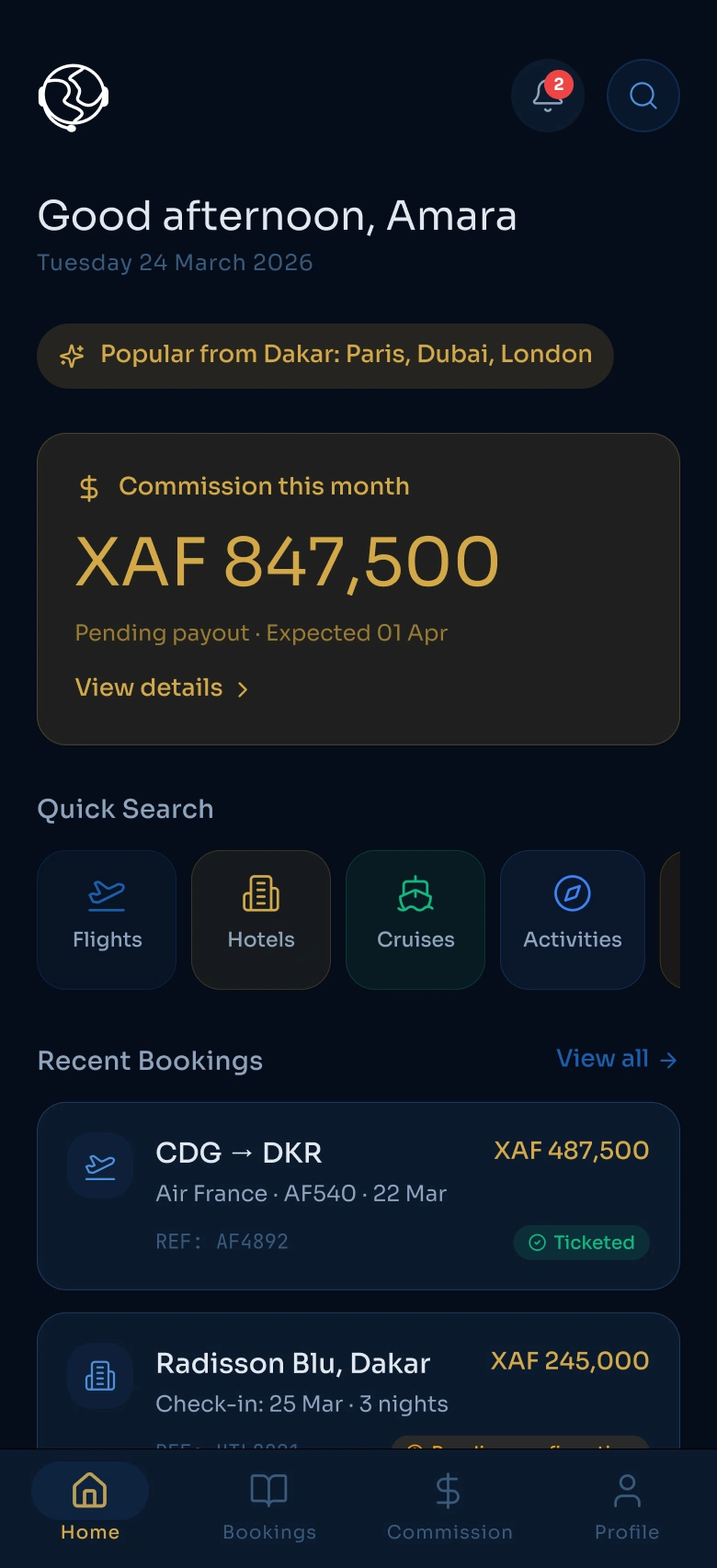Switch to the Bookings tab
Screen dimensions: 717x1568
(x=269, y=1506)
